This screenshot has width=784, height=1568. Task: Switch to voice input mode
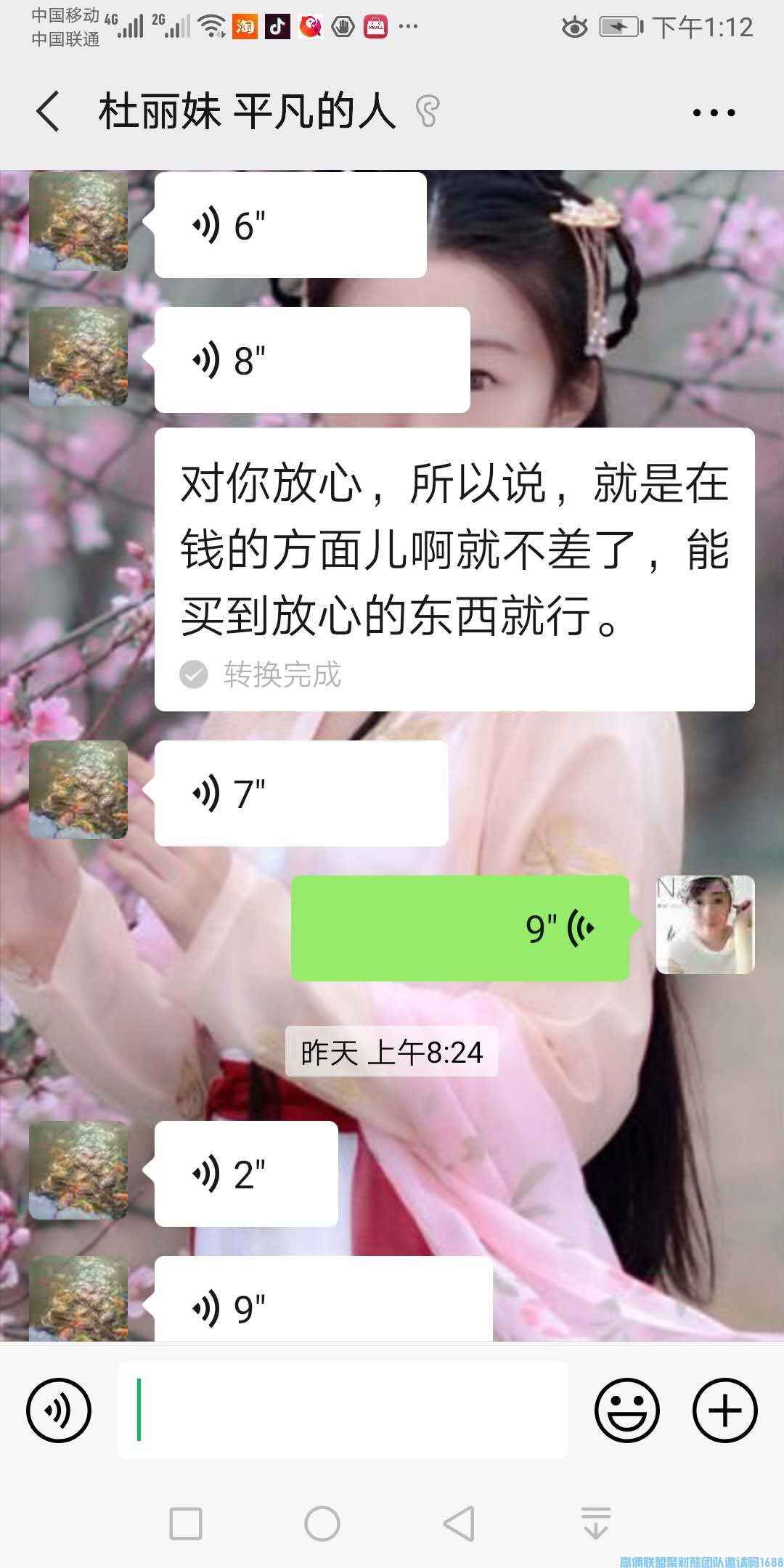(59, 1410)
